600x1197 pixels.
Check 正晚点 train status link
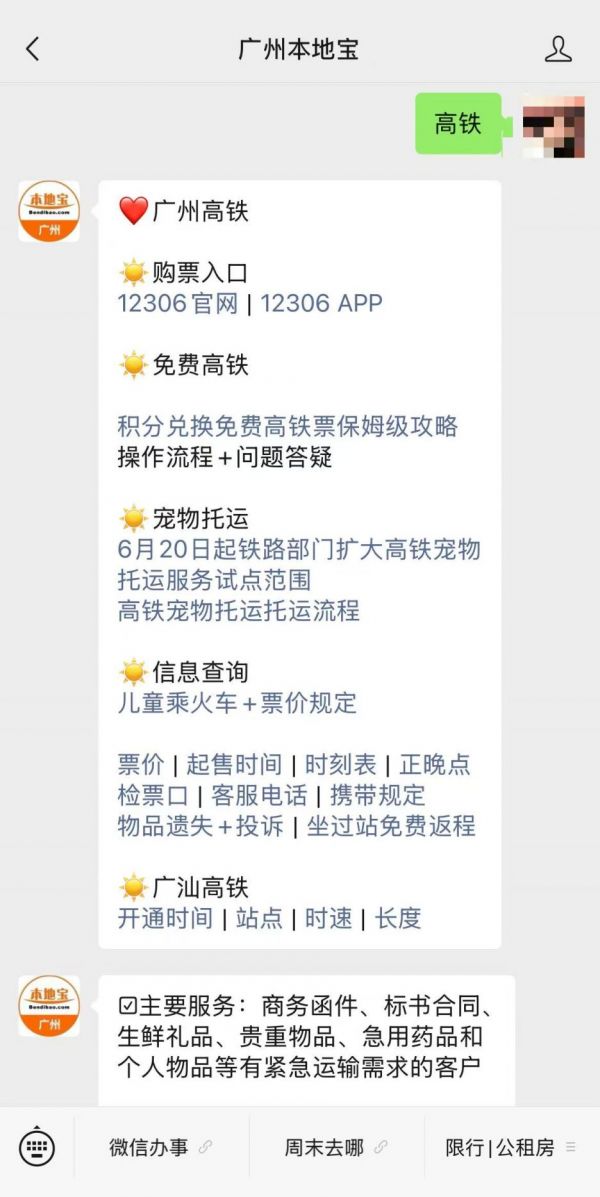pyautogui.click(x=435, y=764)
